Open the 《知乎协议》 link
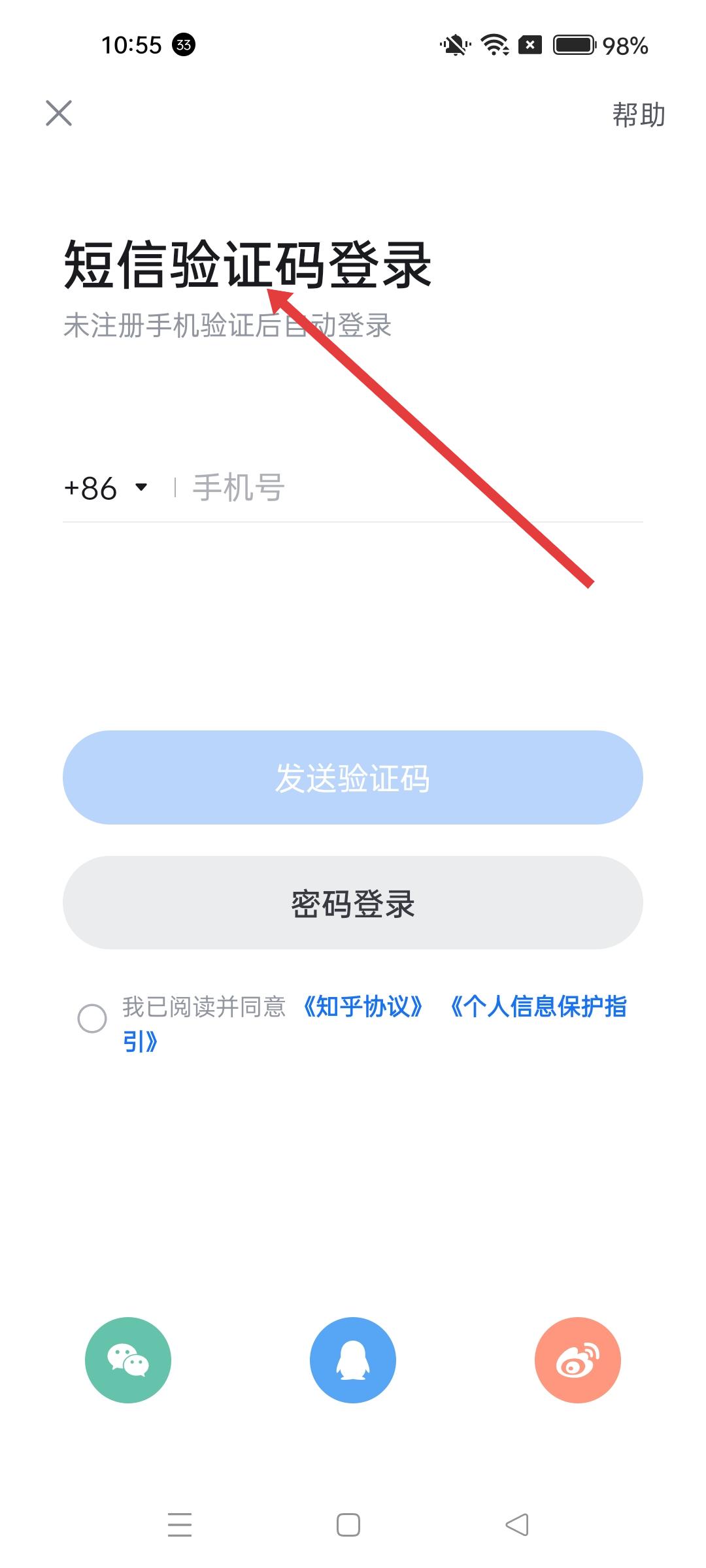The height and width of the screenshot is (1568, 706). 363,1007
